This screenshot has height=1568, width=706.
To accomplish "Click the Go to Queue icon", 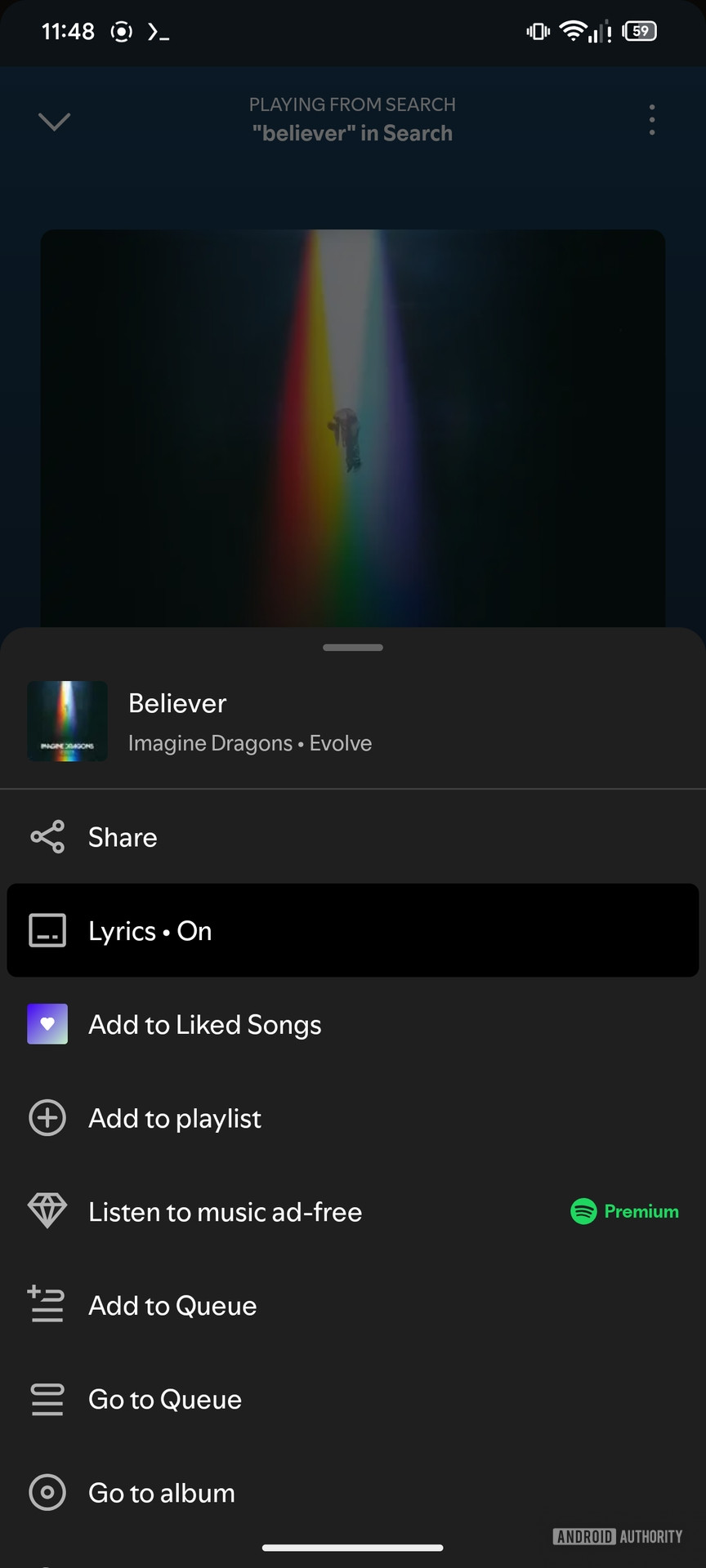I will point(47,1399).
